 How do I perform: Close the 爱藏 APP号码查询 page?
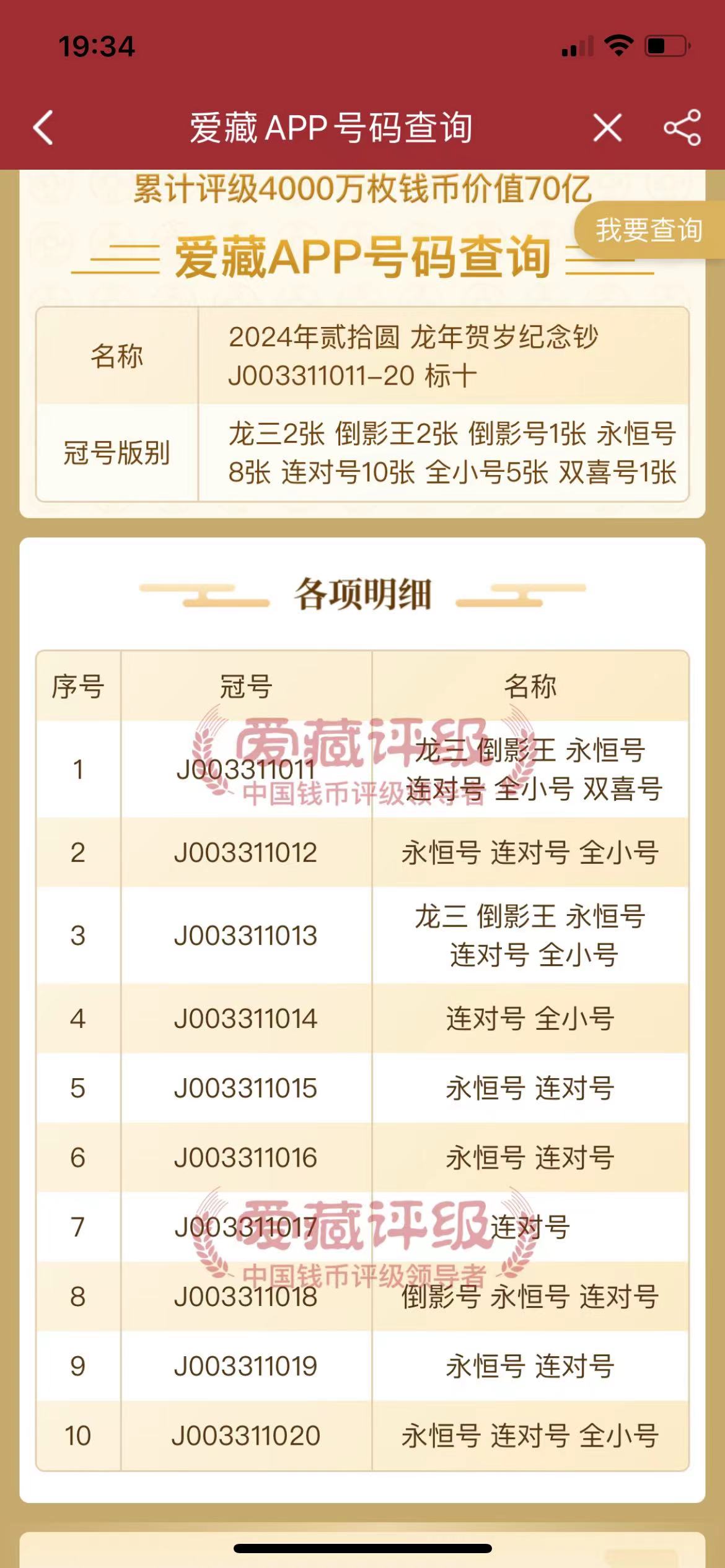607,128
